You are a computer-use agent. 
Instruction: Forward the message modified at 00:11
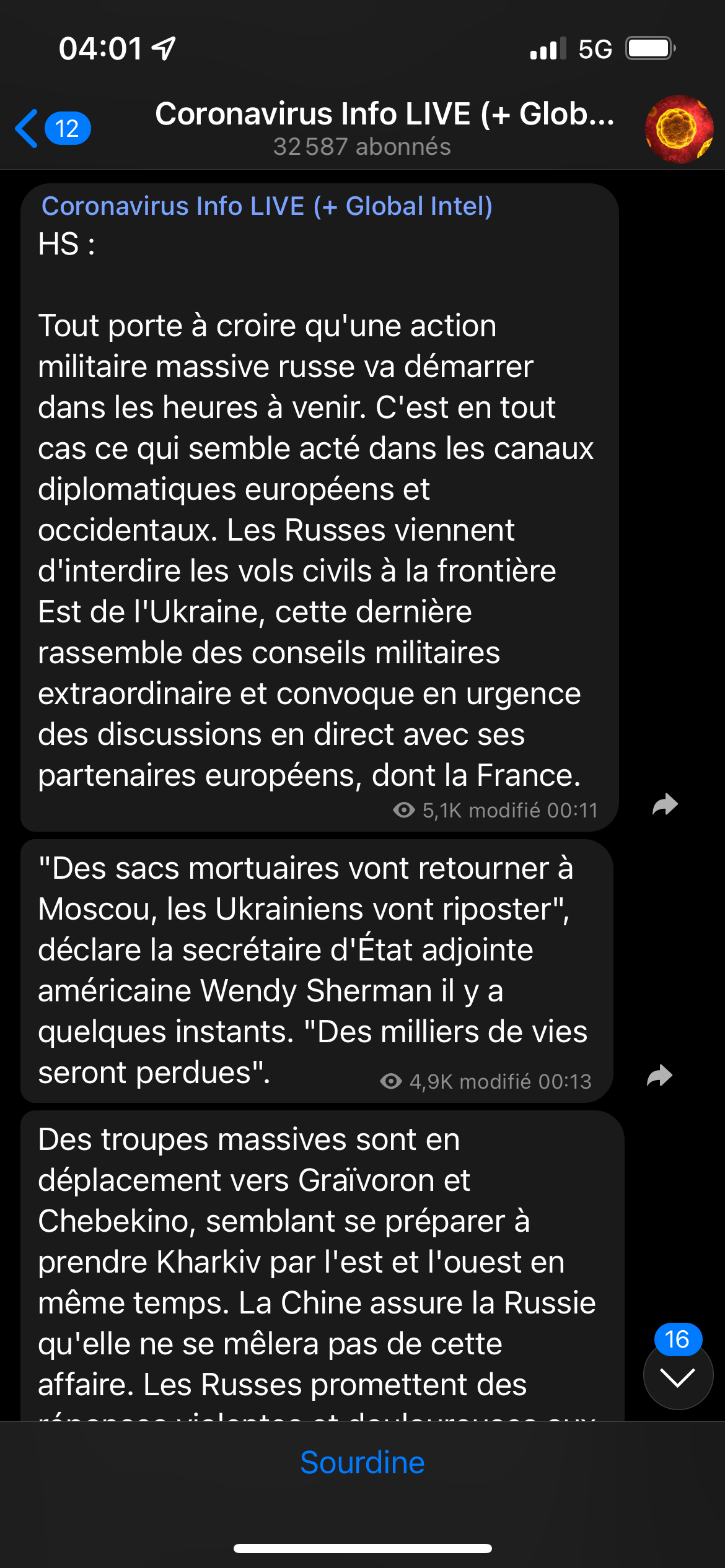(665, 804)
